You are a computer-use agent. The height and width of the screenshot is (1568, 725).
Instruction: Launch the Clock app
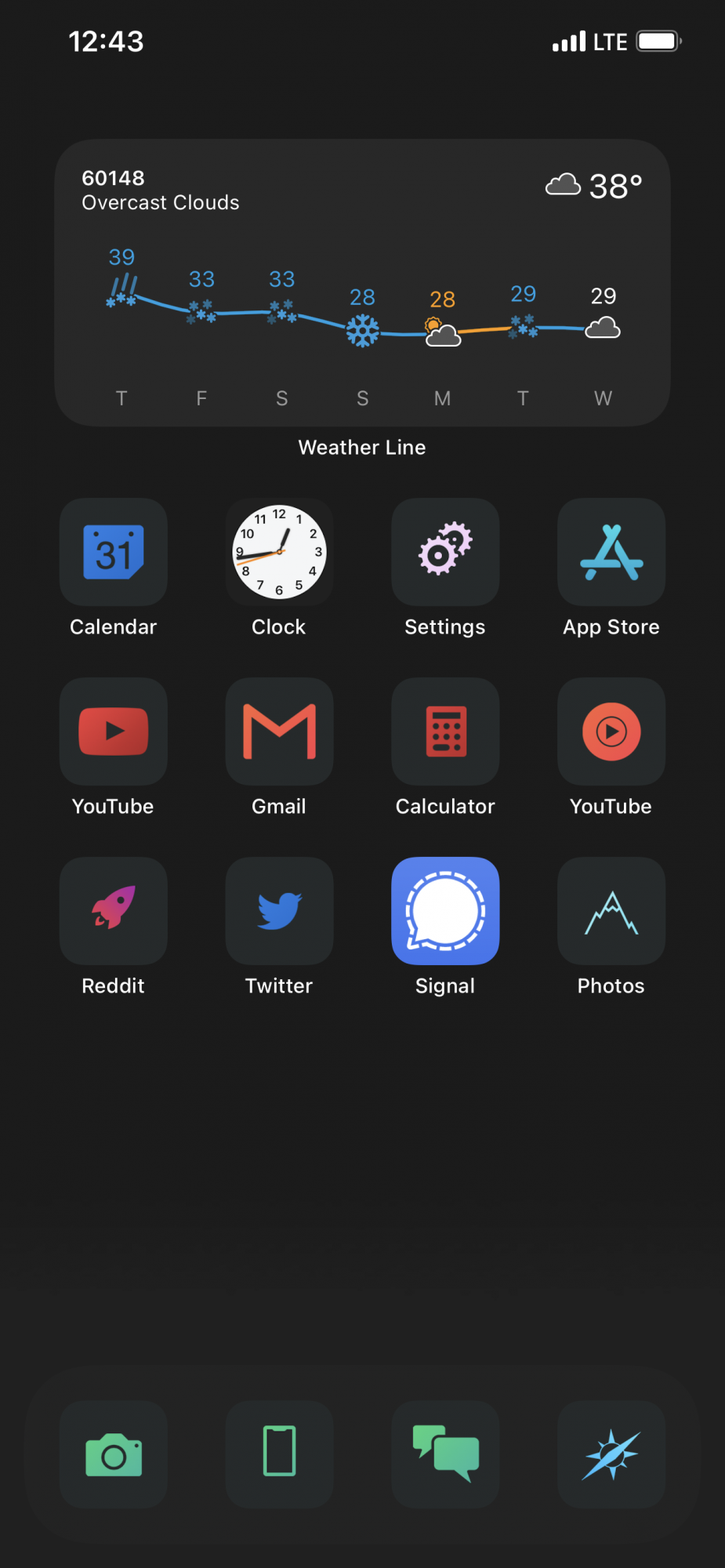(279, 552)
